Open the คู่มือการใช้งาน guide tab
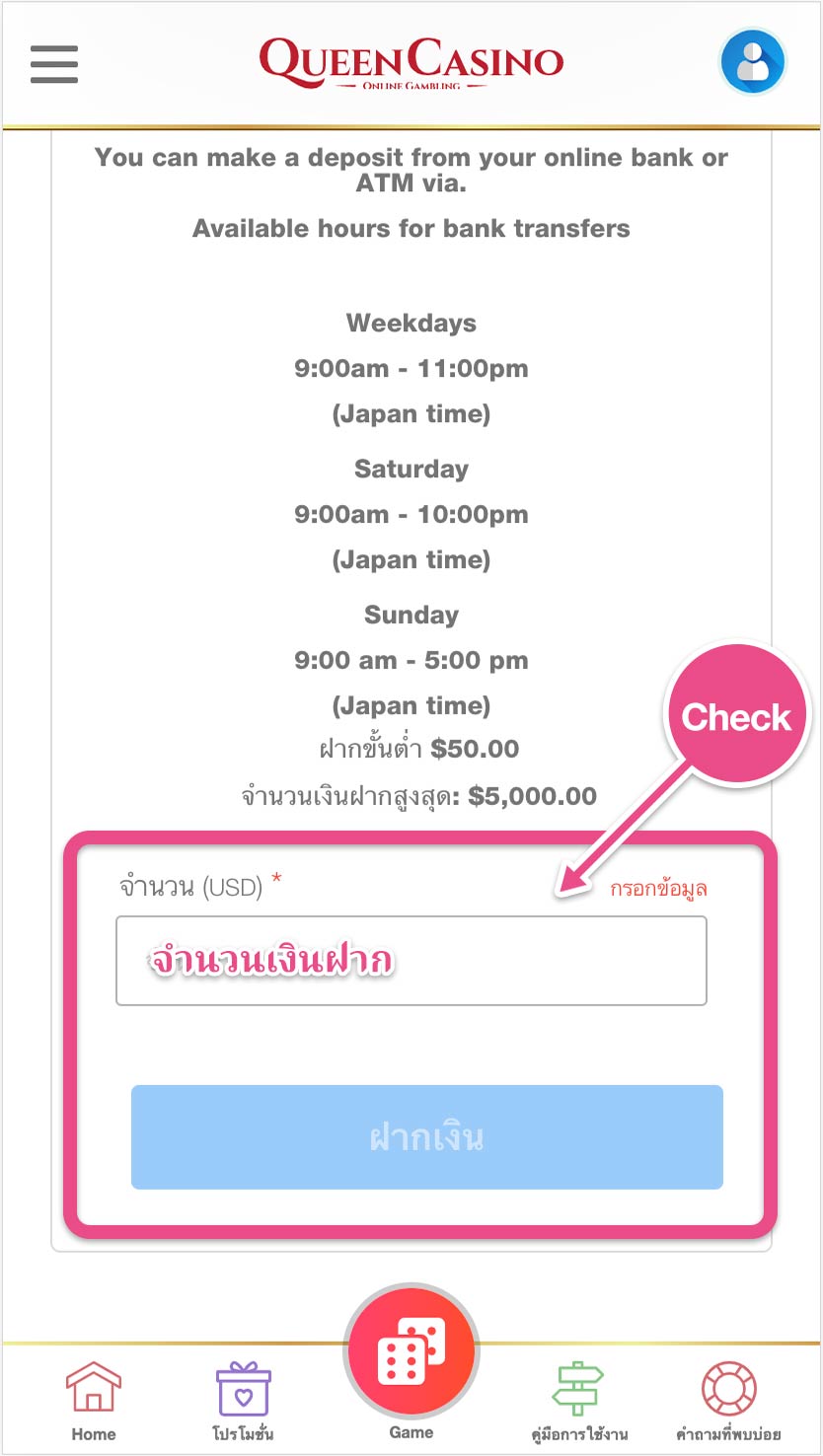The image size is (823, 1456). 578,1399
